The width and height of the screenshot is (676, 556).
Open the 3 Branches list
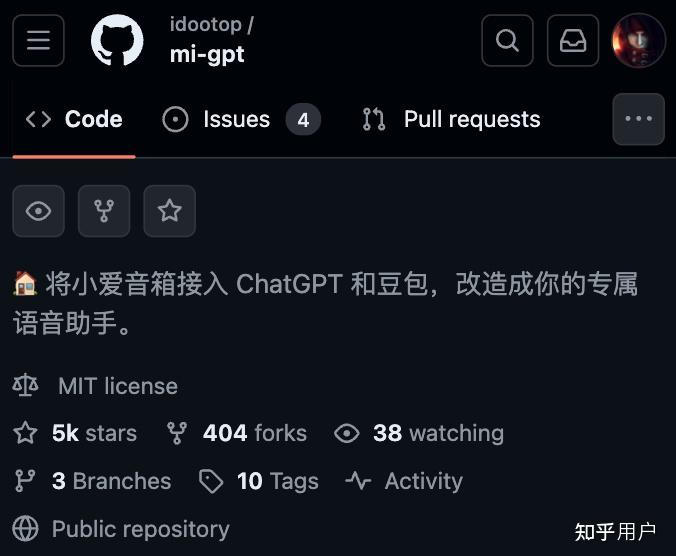click(110, 481)
